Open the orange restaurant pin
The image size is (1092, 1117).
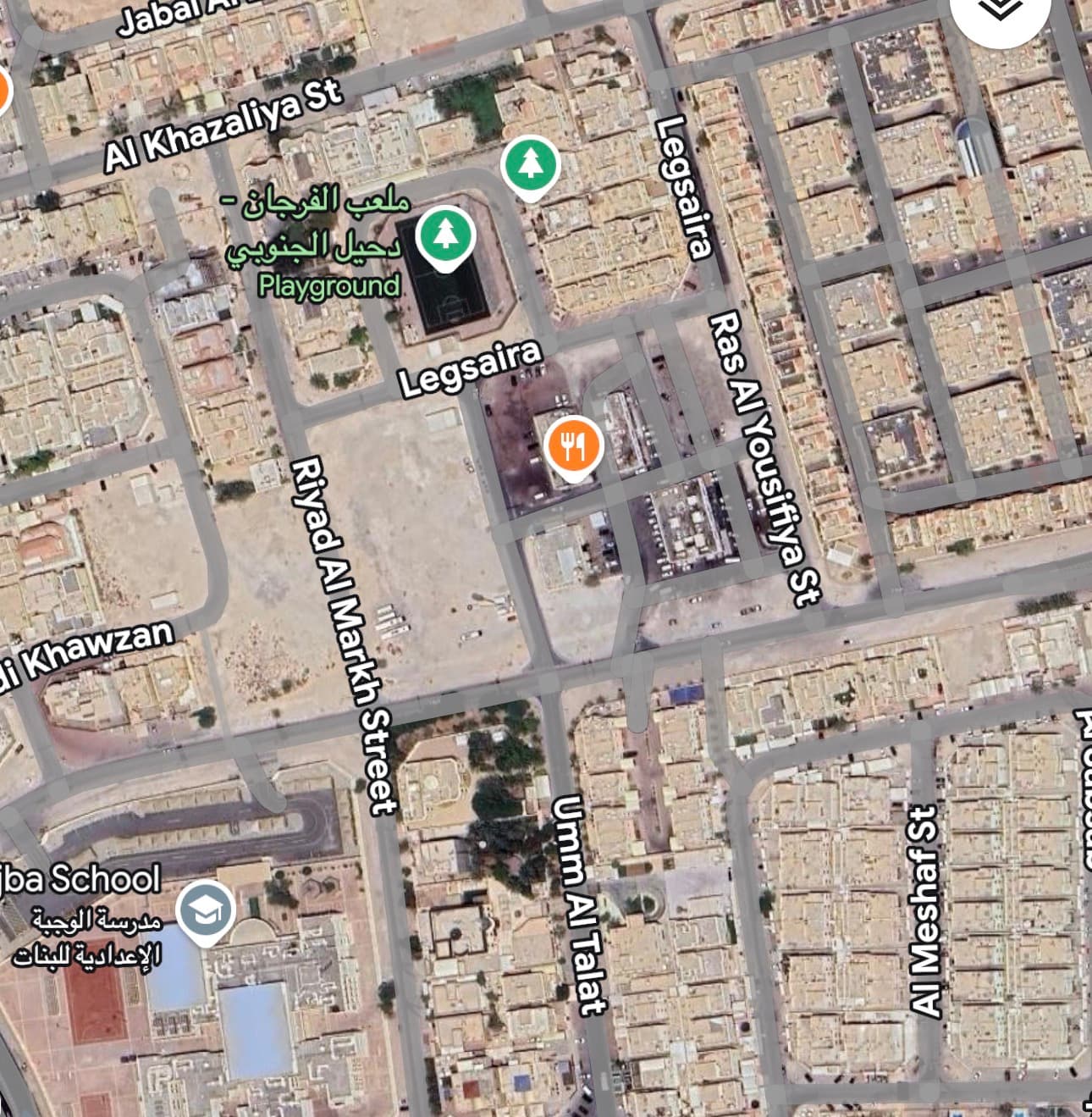(x=574, y=445)
